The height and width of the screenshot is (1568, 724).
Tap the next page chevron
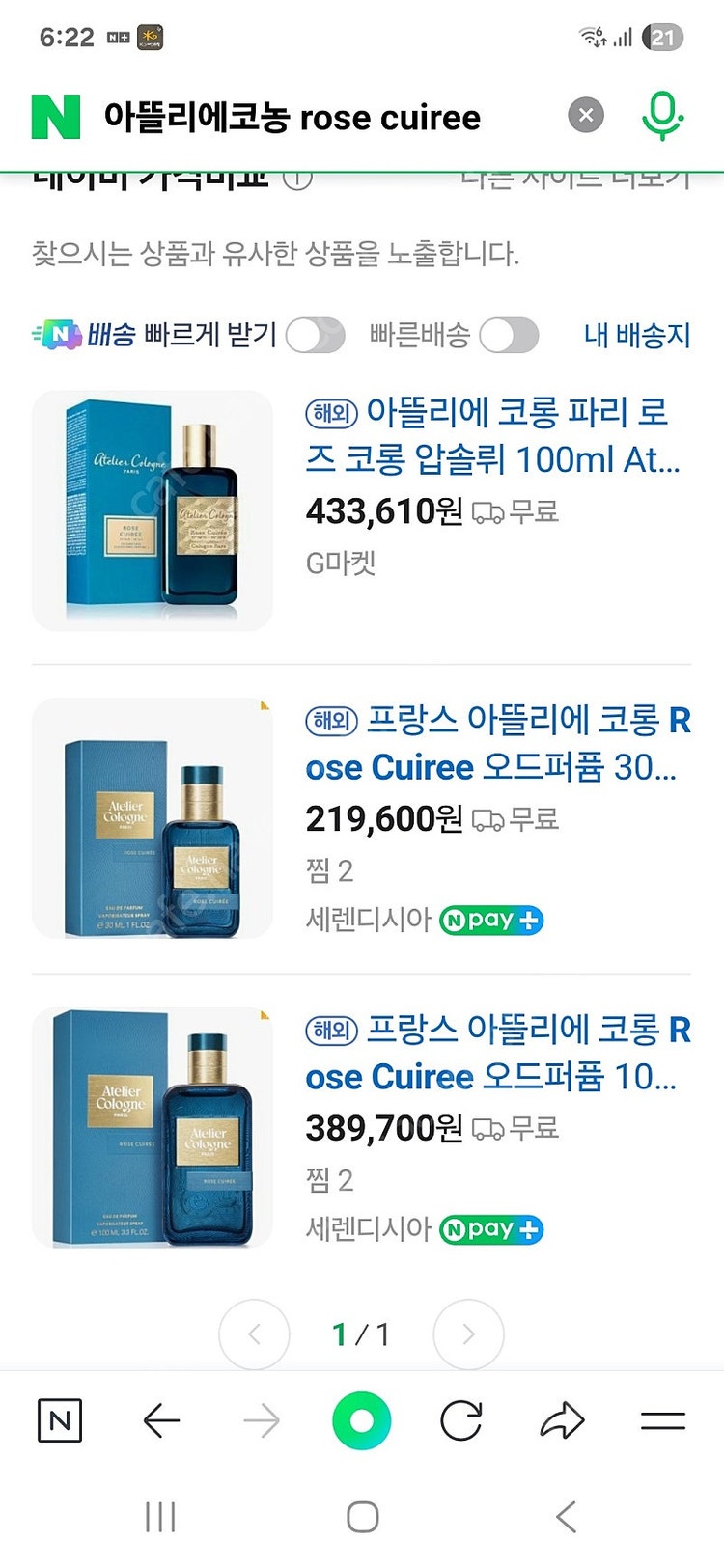(468, 1334)
